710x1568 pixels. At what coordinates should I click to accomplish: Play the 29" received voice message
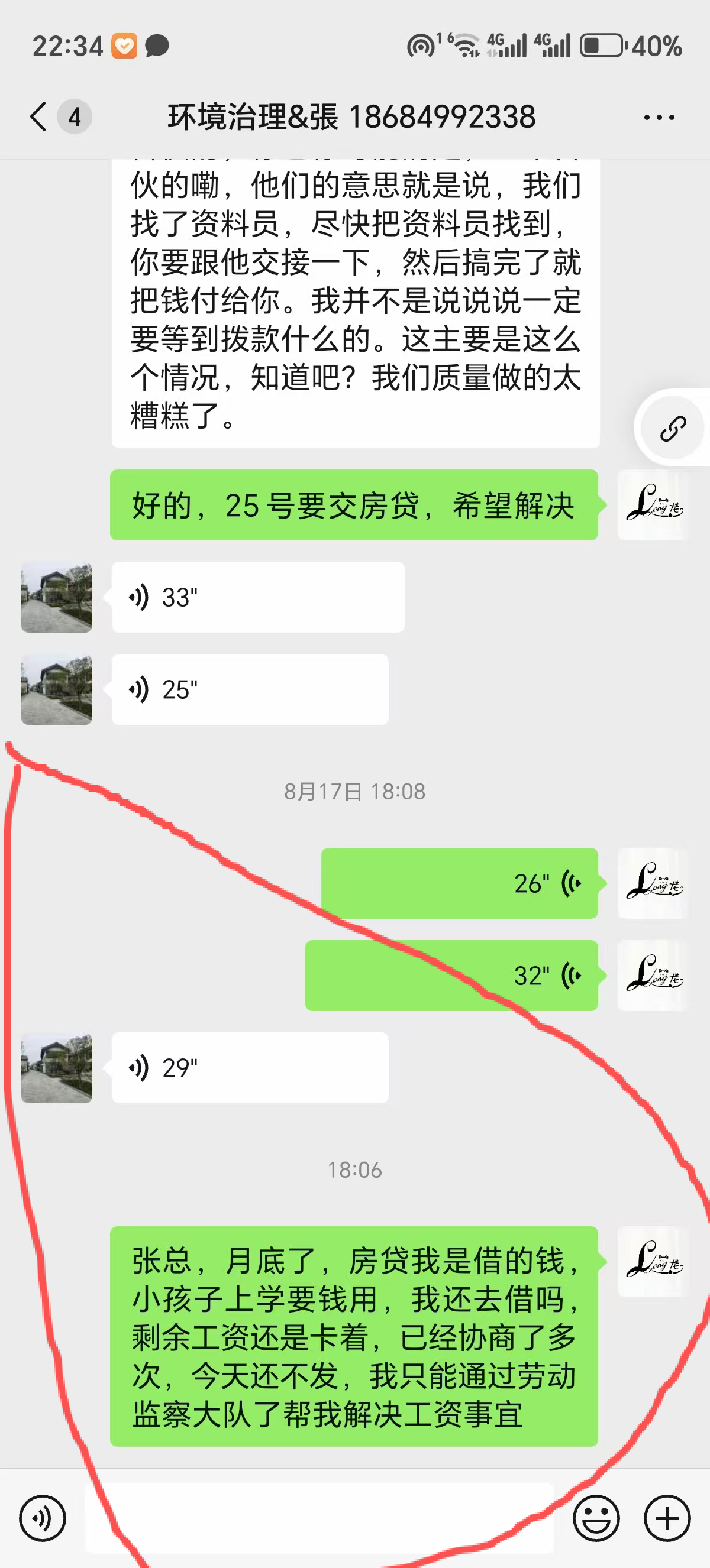[x=250, y=1068]
